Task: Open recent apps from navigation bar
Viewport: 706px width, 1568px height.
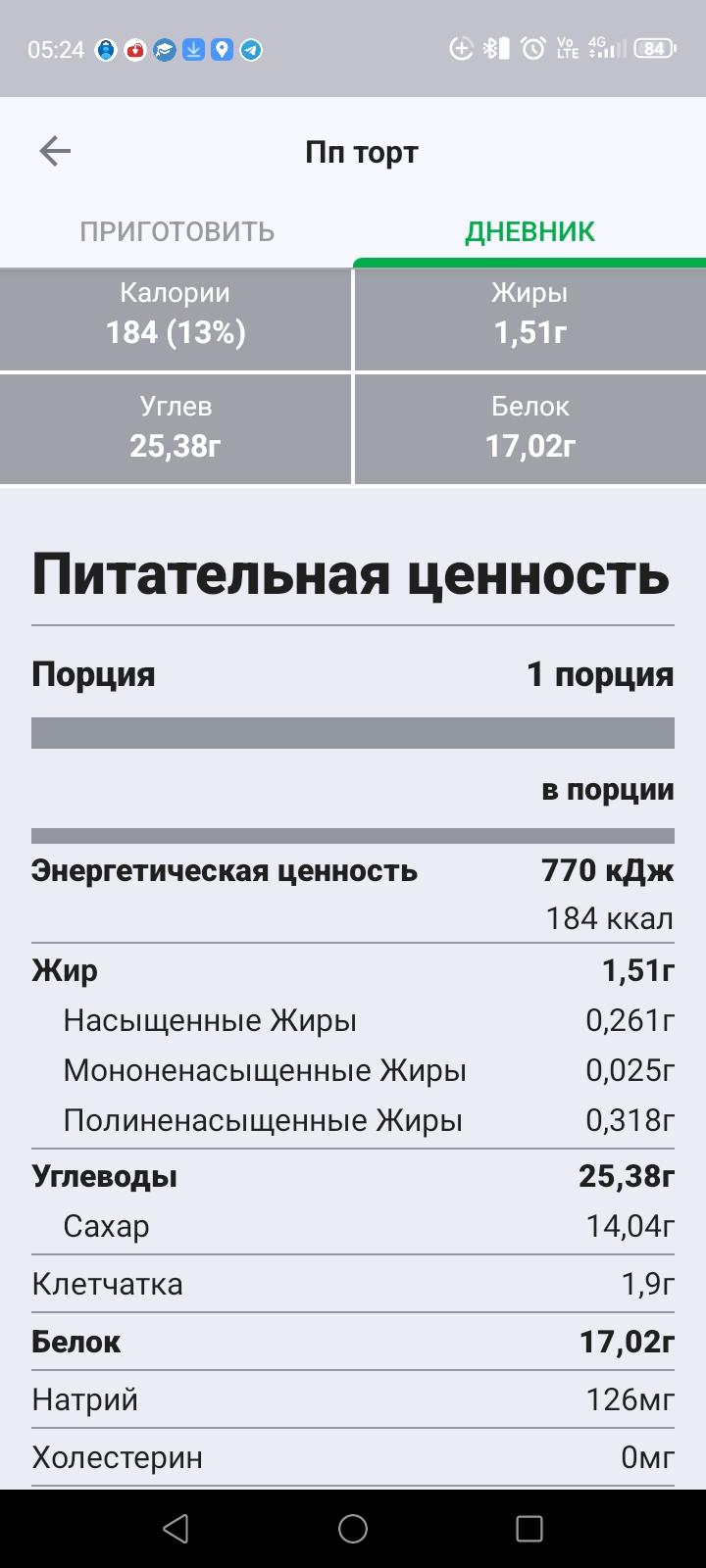Action: [x=529, y=1529]
